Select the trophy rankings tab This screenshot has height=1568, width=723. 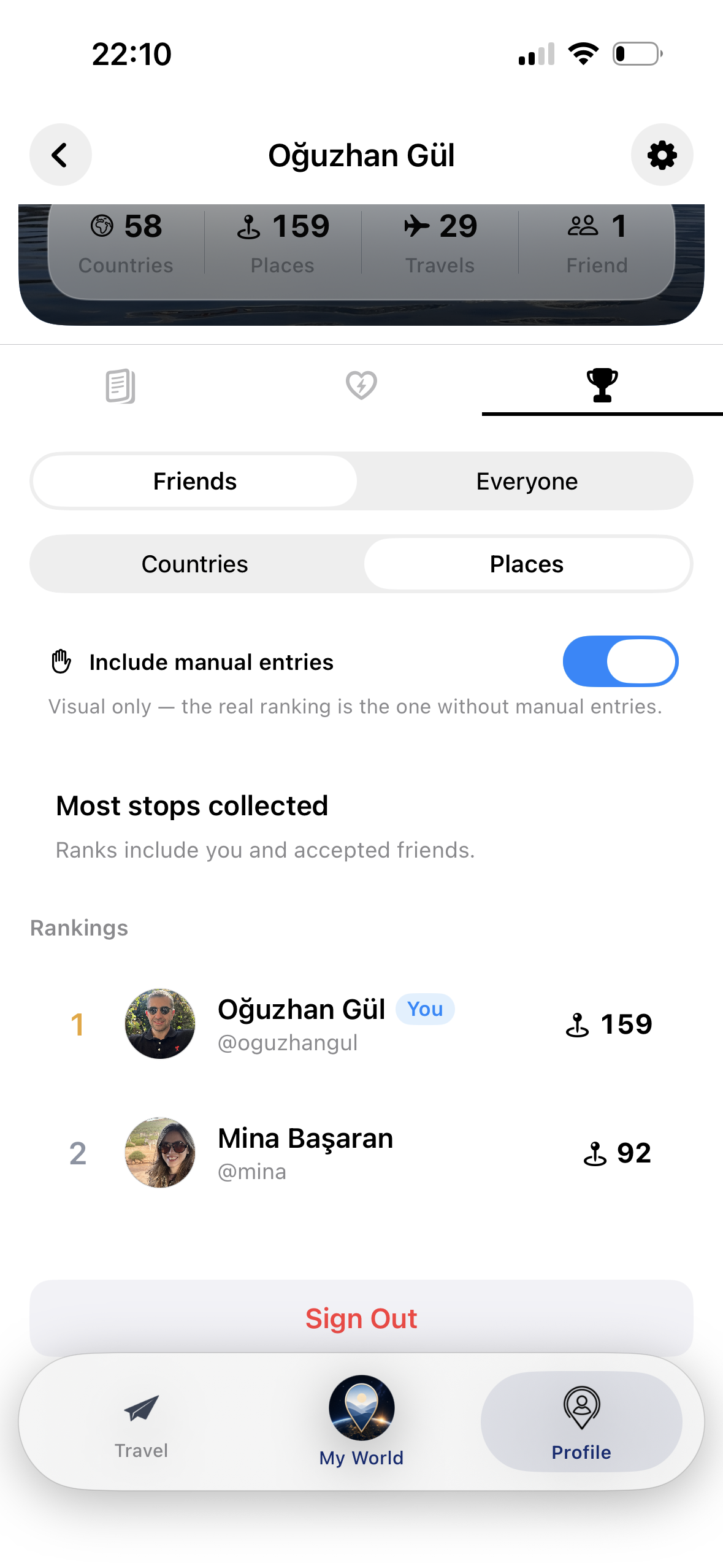pos(602,386)
